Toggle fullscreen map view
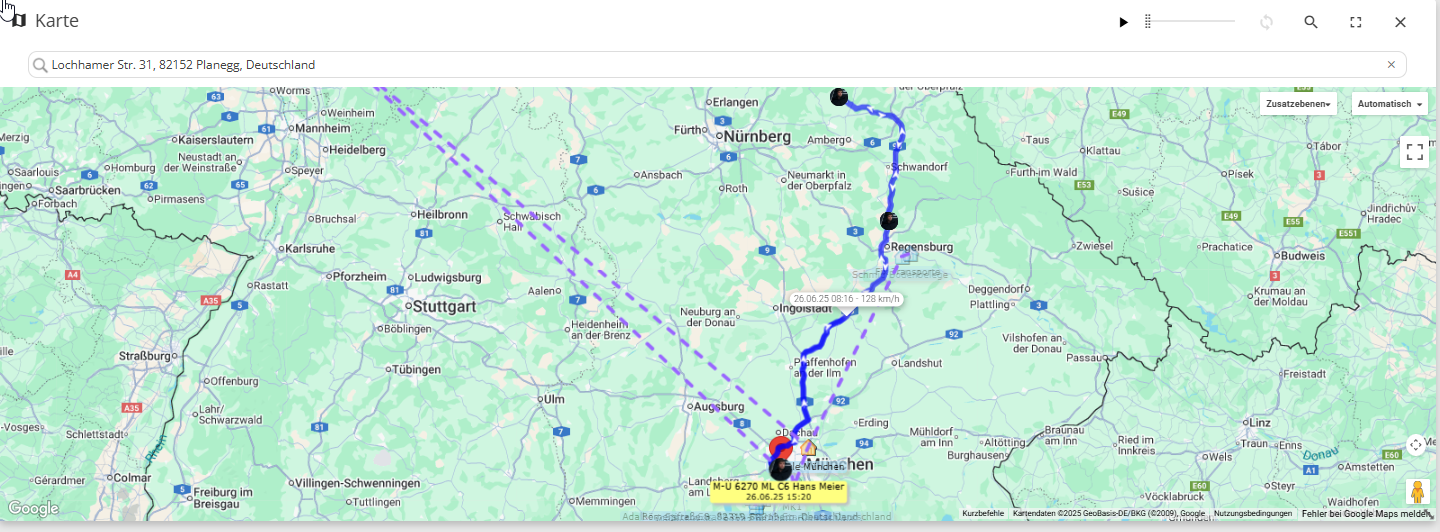 1414,152
